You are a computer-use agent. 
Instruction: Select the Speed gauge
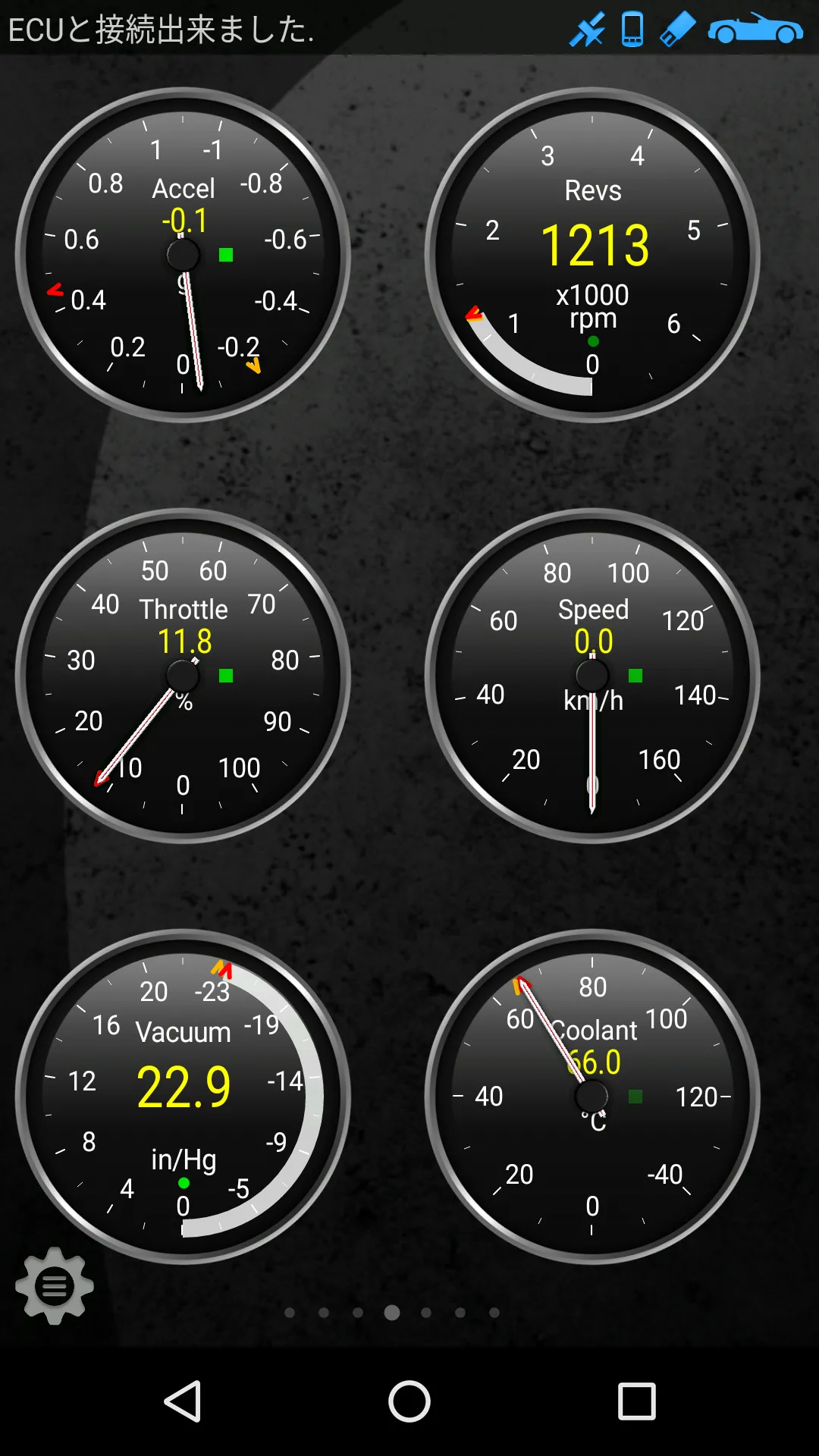tap(592, 676)
